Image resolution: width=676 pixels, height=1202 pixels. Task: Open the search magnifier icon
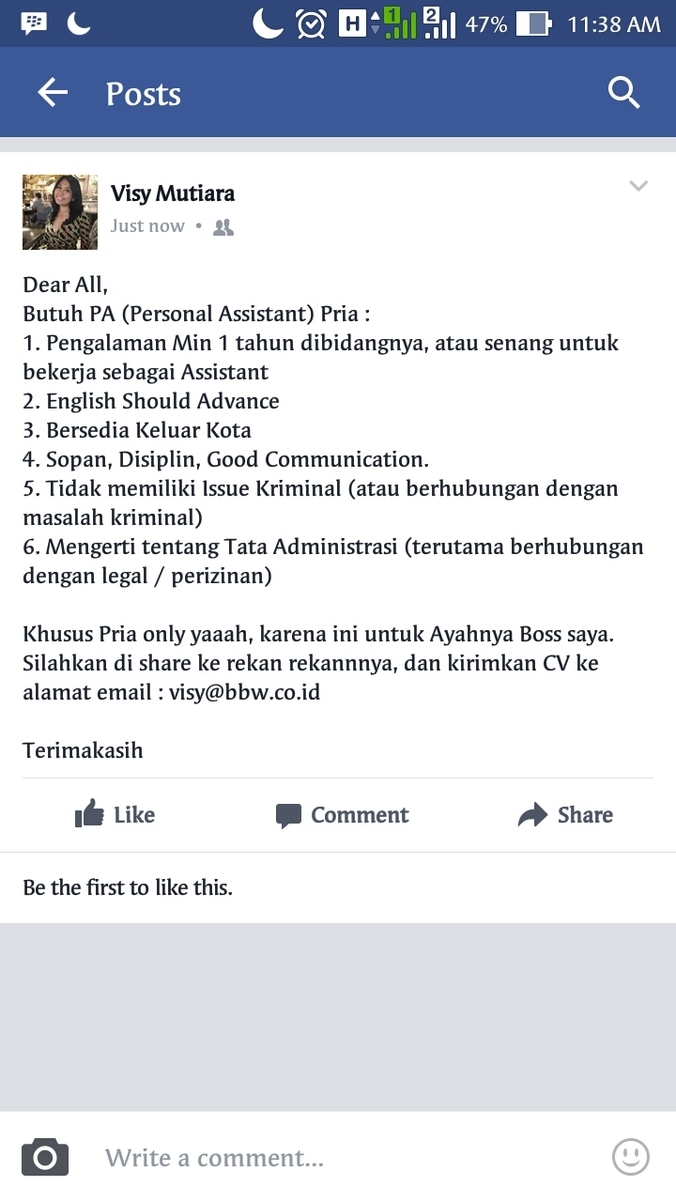(623, 93)
